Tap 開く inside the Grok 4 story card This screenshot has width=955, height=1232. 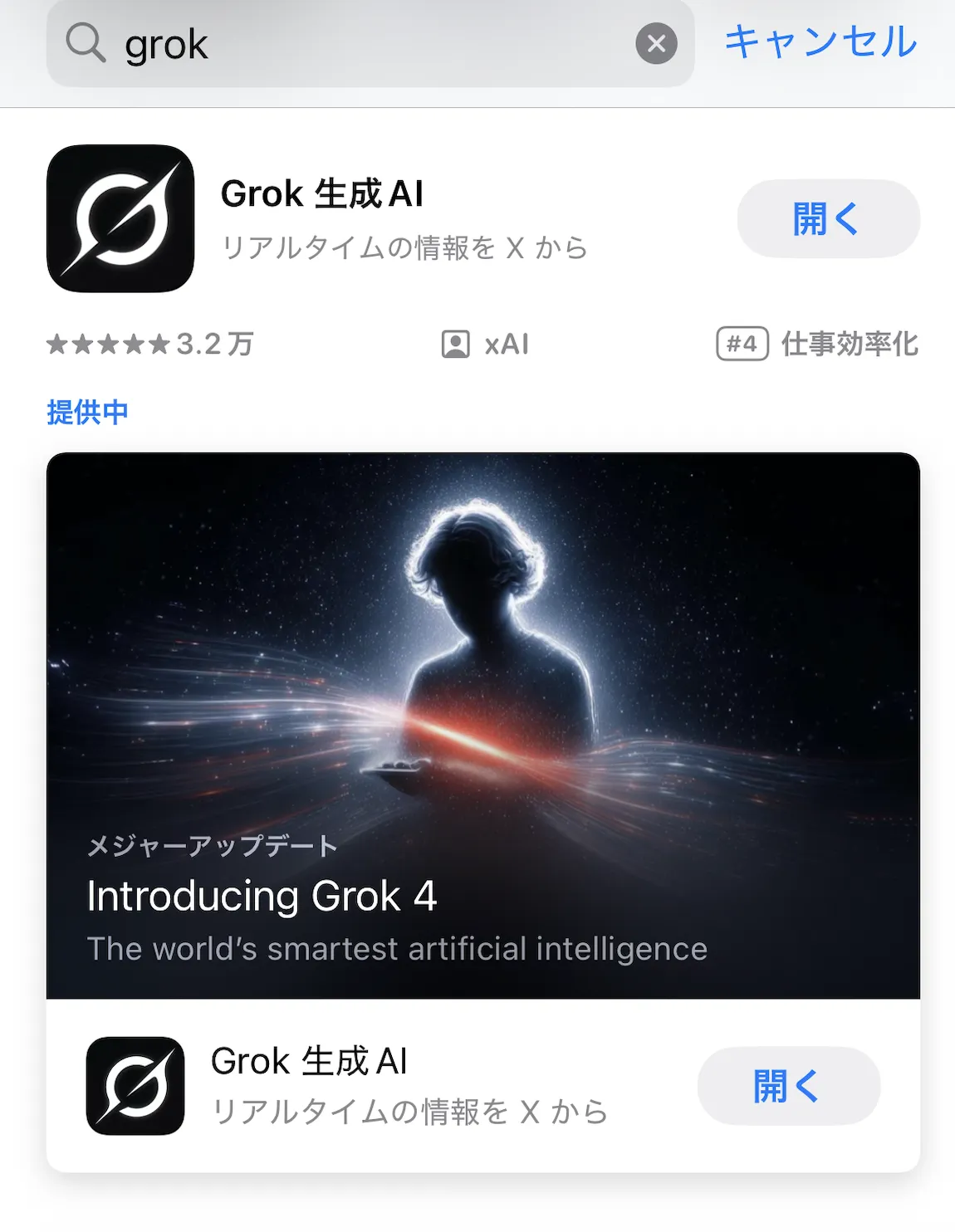pos(787,1085)
